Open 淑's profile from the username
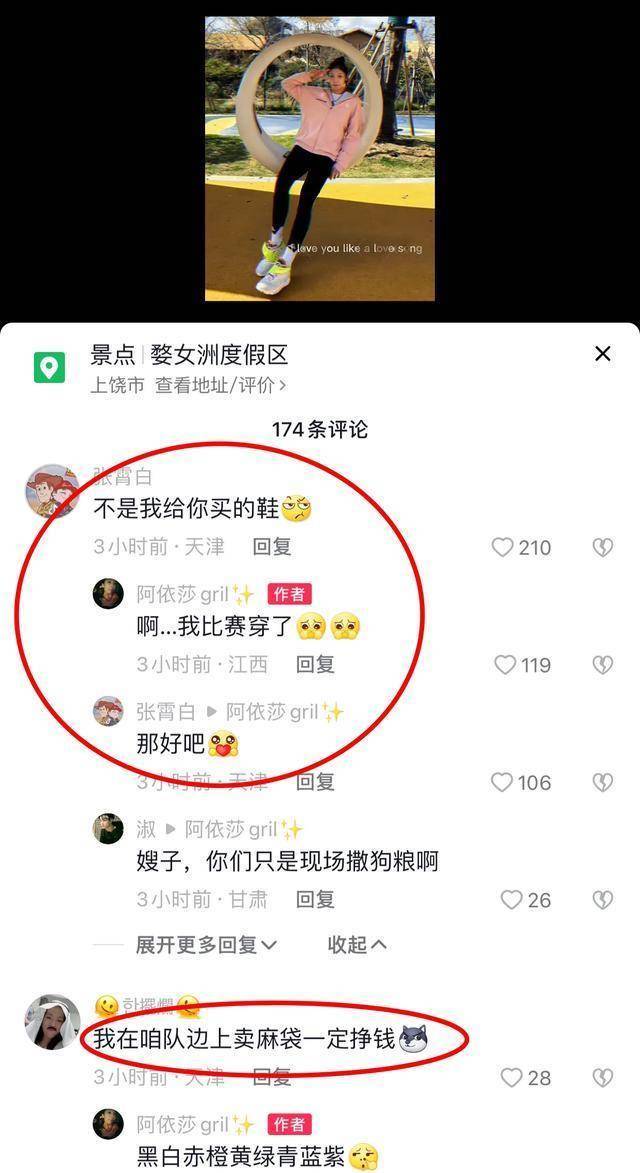The width and height of the screenshot is (640, 1173). [146, 828]
